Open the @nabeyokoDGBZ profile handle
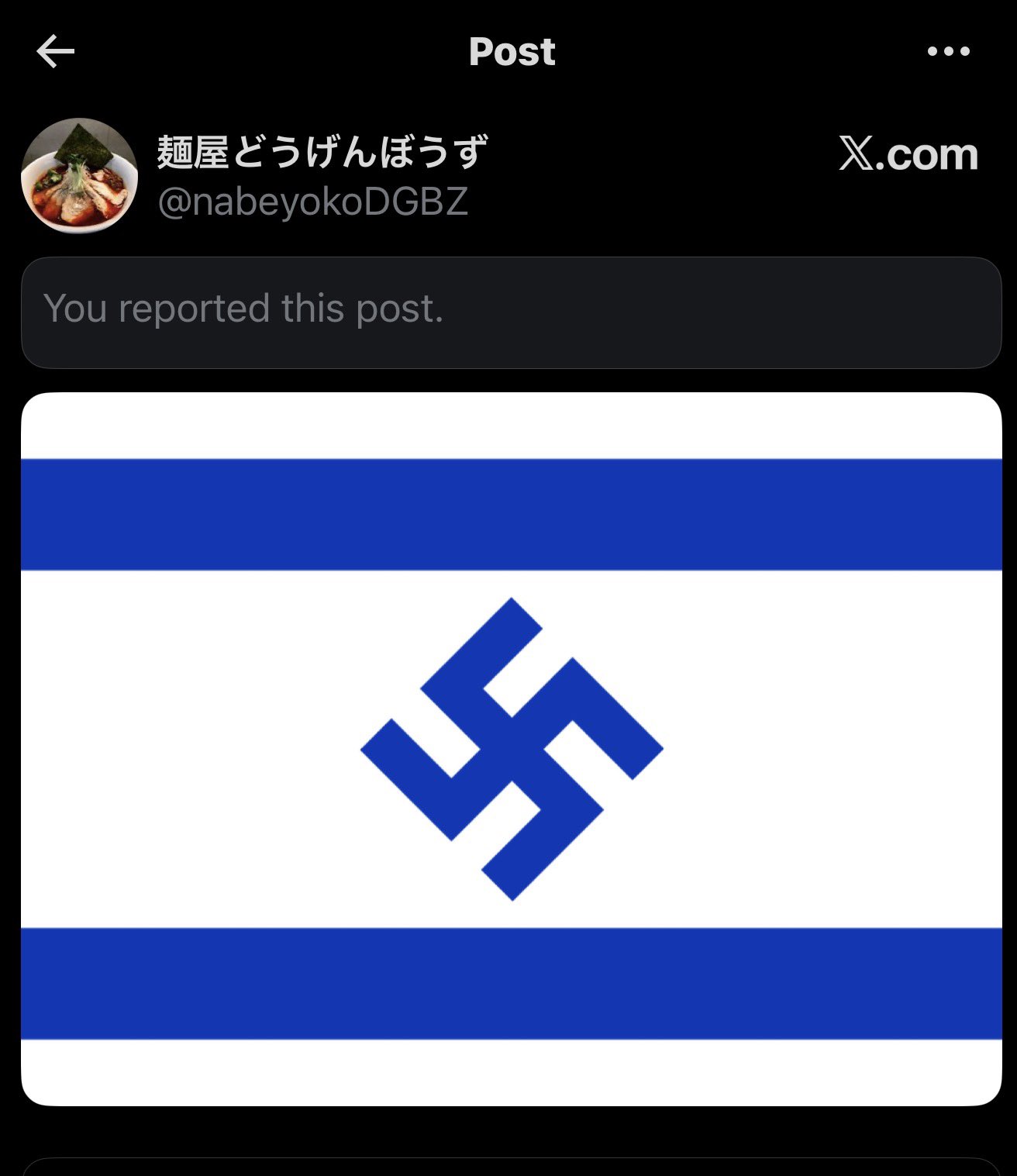The height and width of the screenshot is (1176, 1017). pos(313,202)
